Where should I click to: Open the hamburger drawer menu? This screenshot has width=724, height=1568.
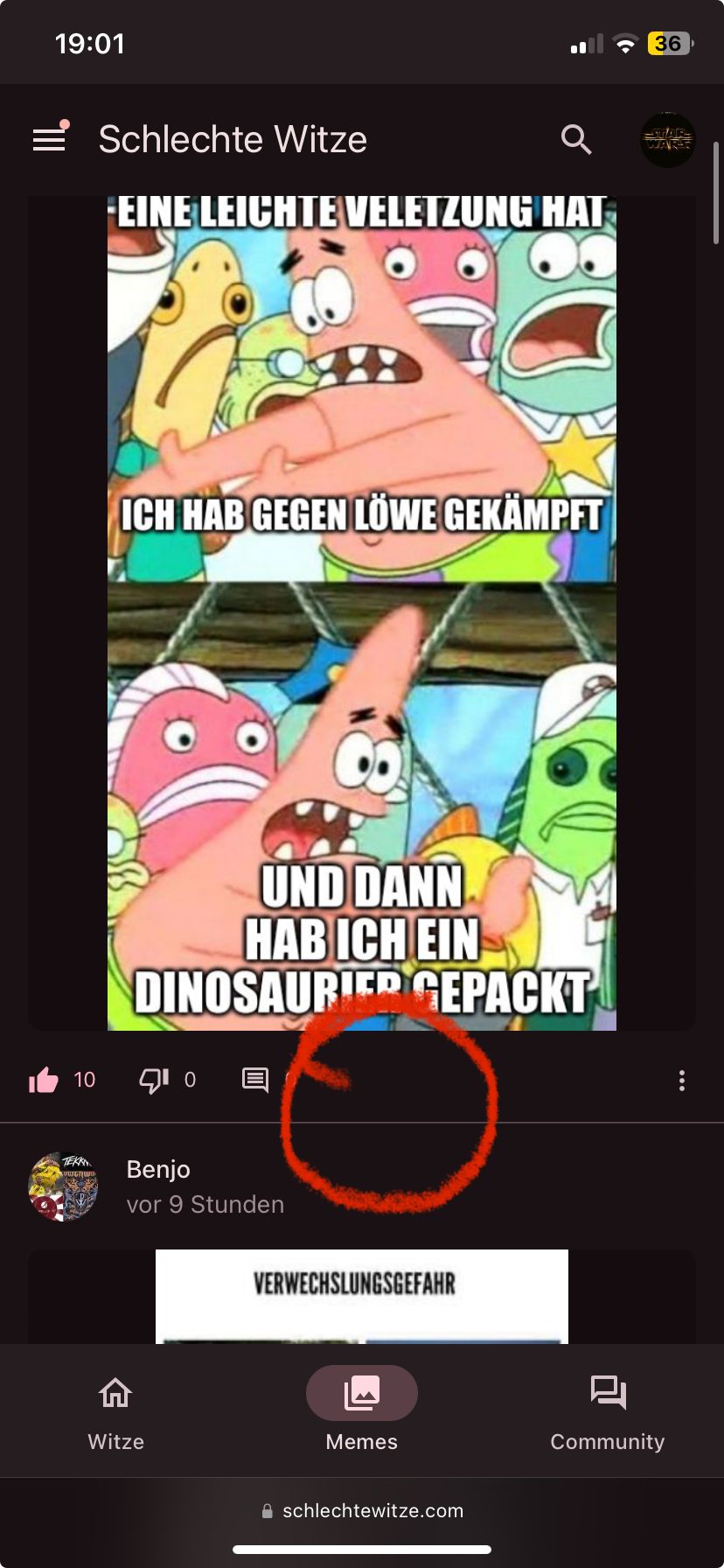tap(49, 139)
